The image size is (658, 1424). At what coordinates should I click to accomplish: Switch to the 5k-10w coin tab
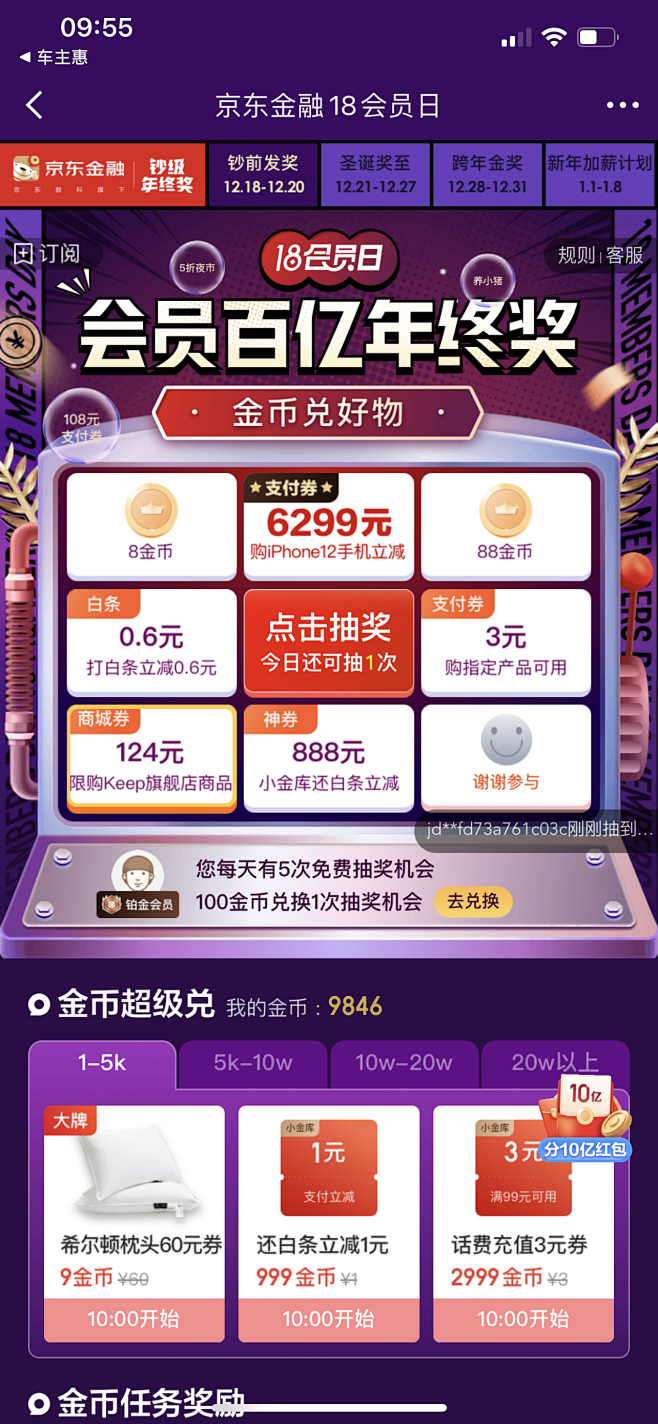(x=253, y=1063)
